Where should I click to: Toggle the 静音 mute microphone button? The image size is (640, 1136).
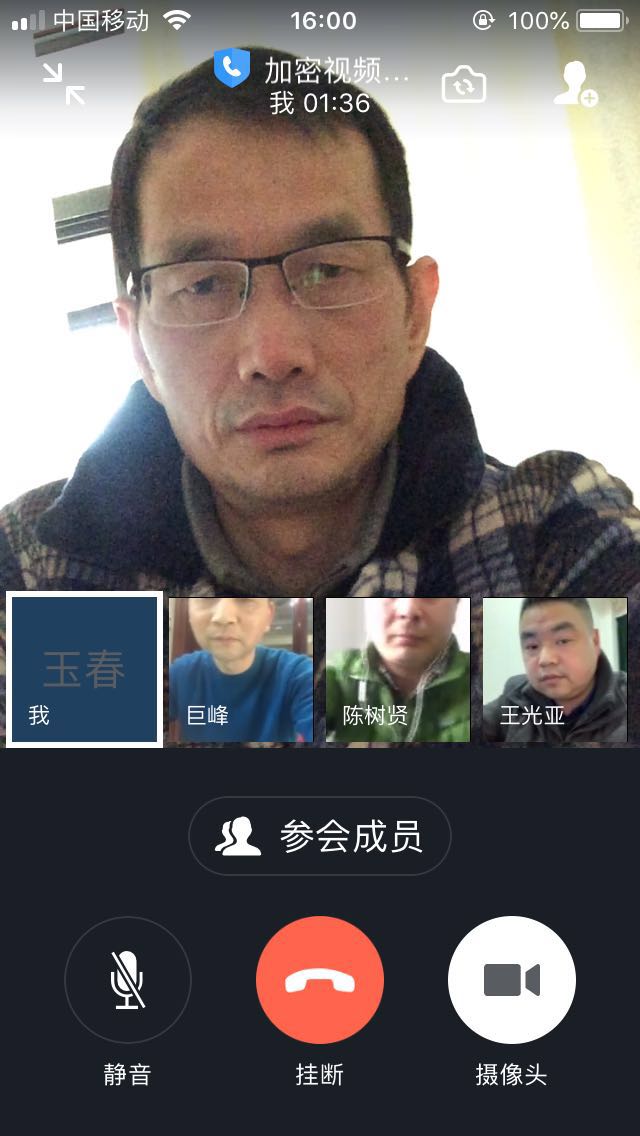[128, 980]
